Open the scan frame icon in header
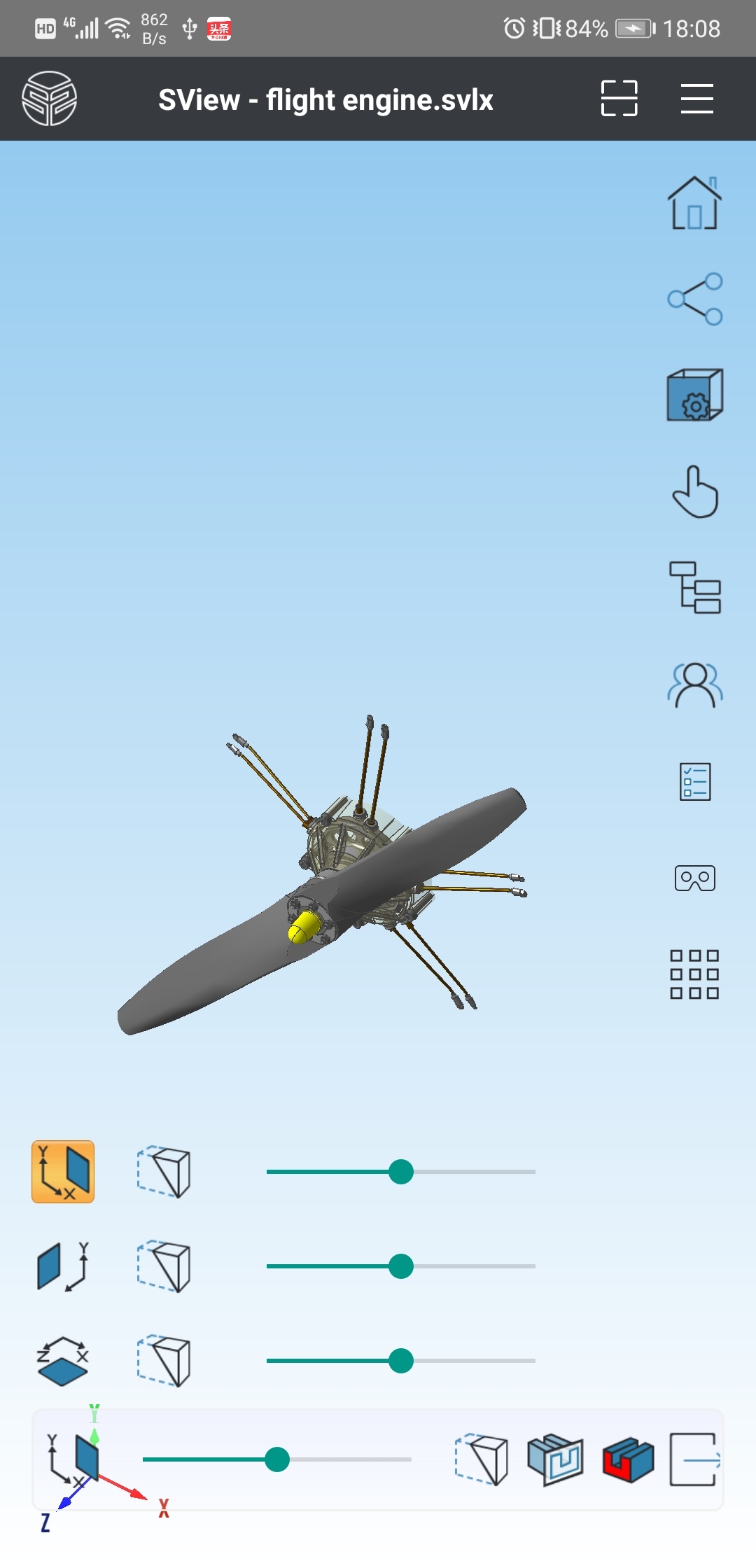 point(619,98)
